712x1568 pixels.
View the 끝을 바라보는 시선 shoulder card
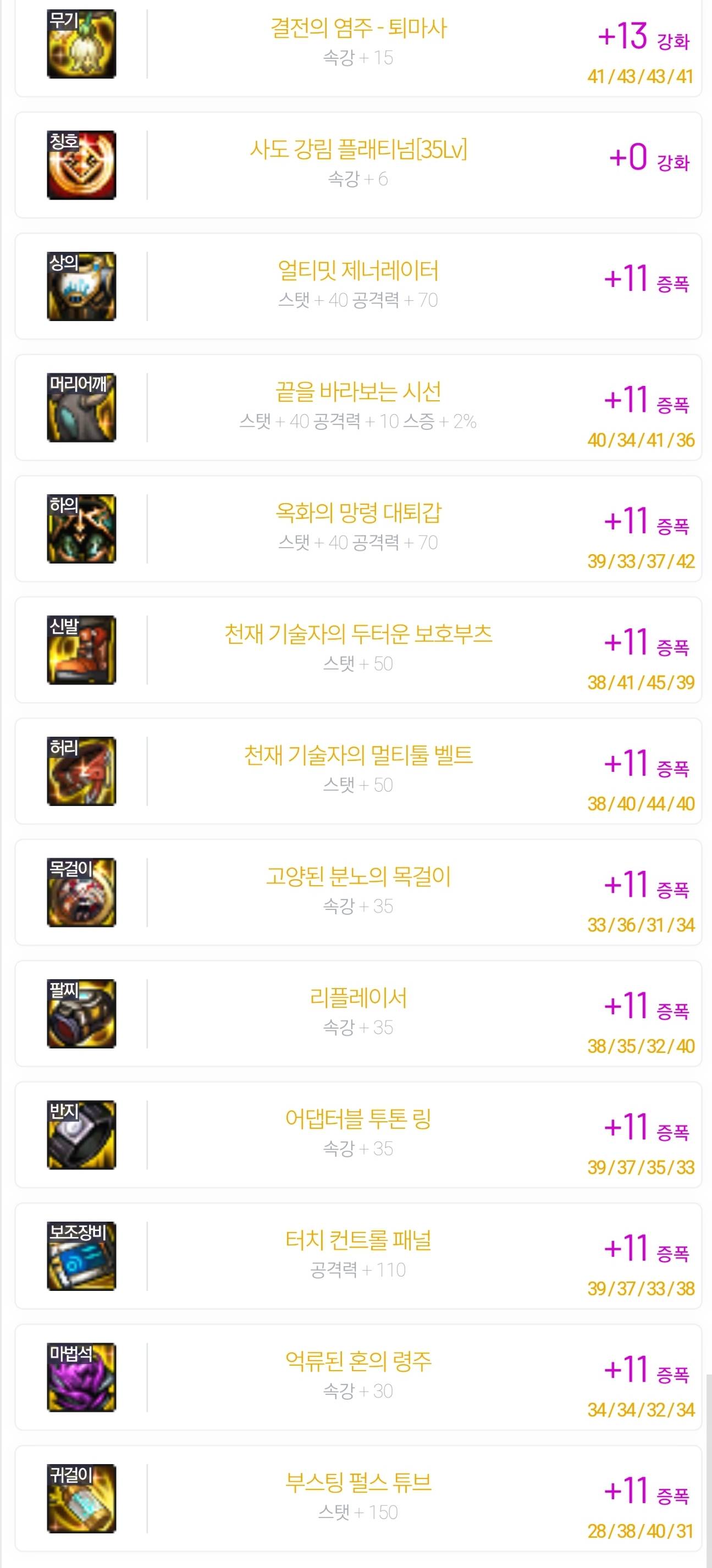[x=358, y=407]
